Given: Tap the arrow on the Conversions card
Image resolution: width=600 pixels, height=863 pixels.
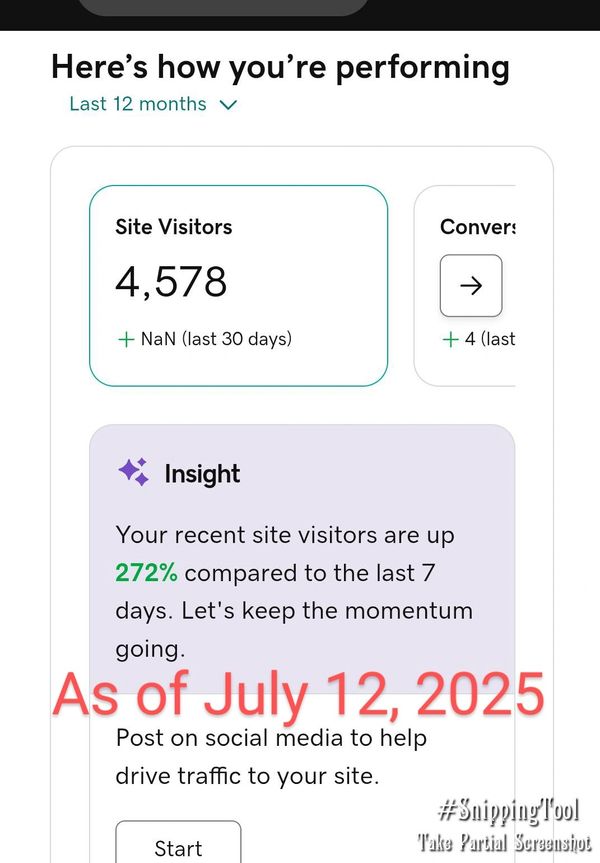Looking at the screenshot, I should [x=471, y=286].
